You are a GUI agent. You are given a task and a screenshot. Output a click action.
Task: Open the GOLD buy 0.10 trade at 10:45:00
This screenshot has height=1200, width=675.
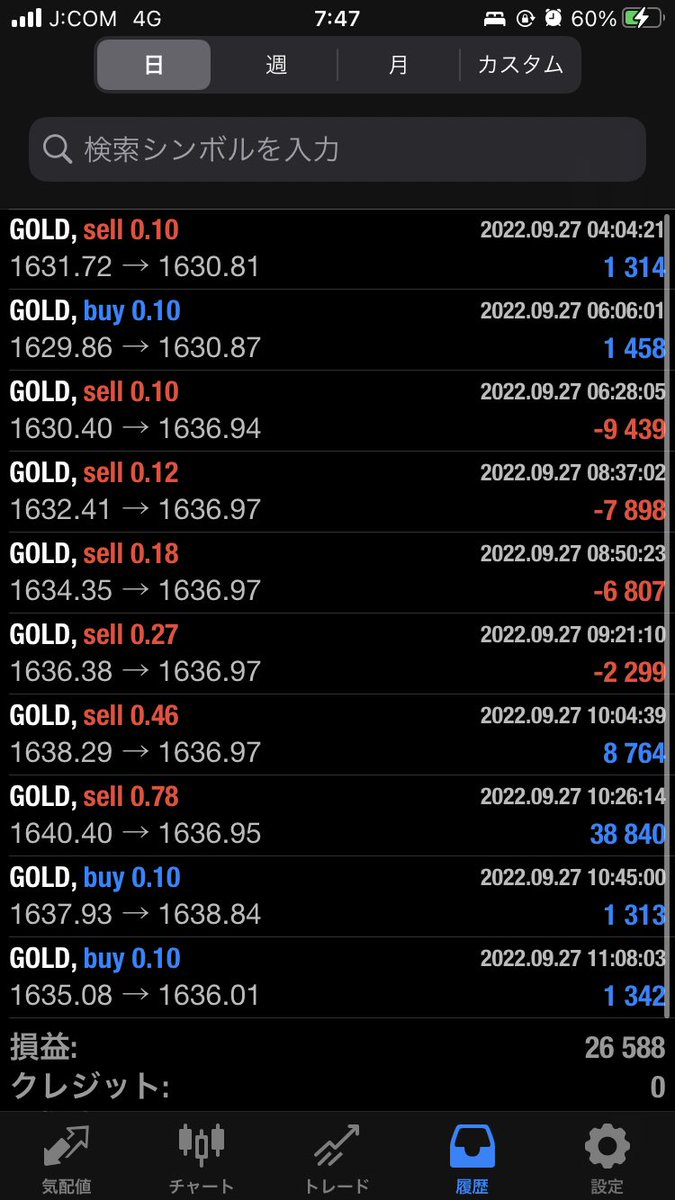(x=337, y=897)
